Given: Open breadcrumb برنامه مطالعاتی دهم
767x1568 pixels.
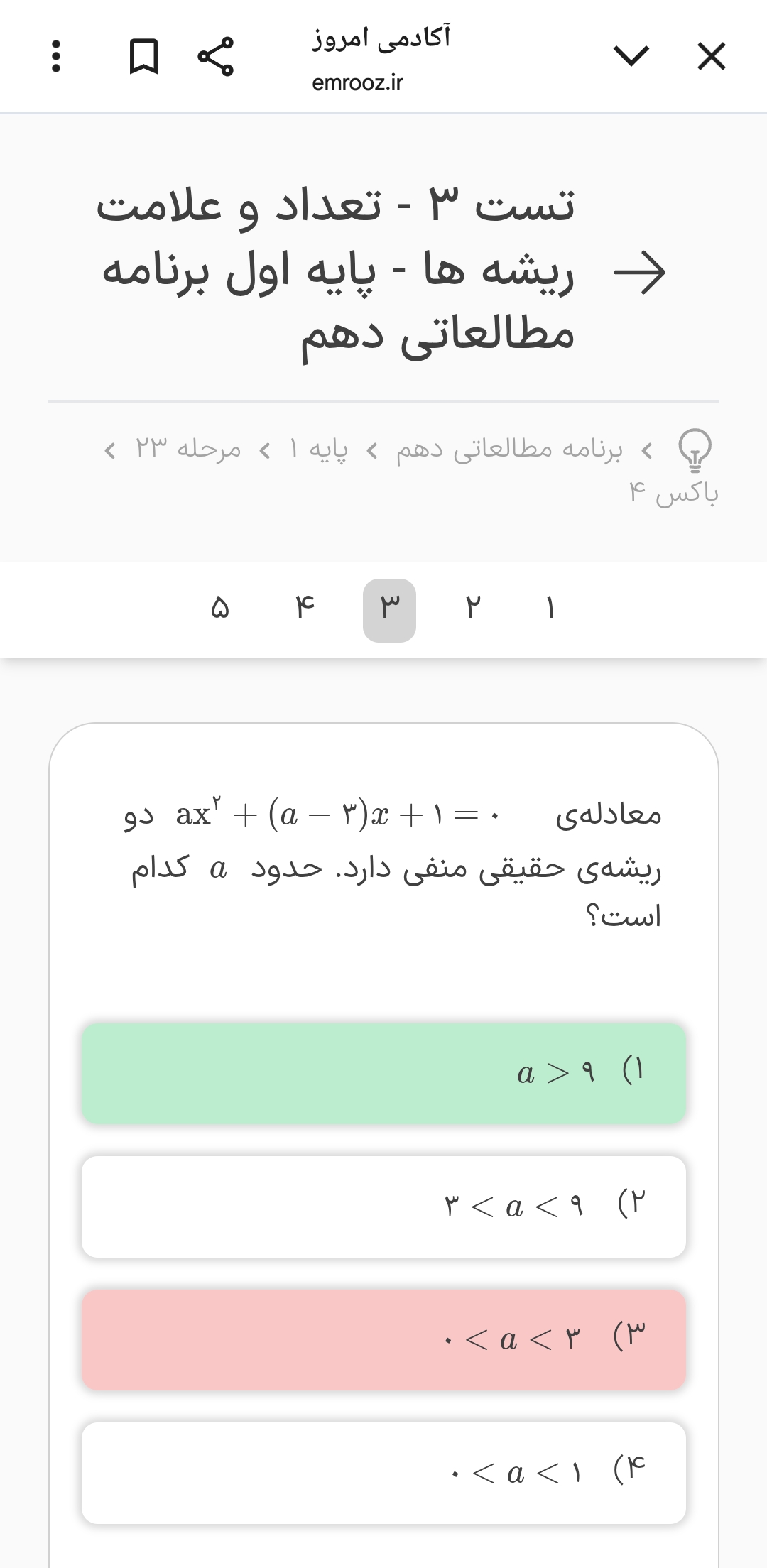Looking at the screenshot, I should (x=509, y=450).
